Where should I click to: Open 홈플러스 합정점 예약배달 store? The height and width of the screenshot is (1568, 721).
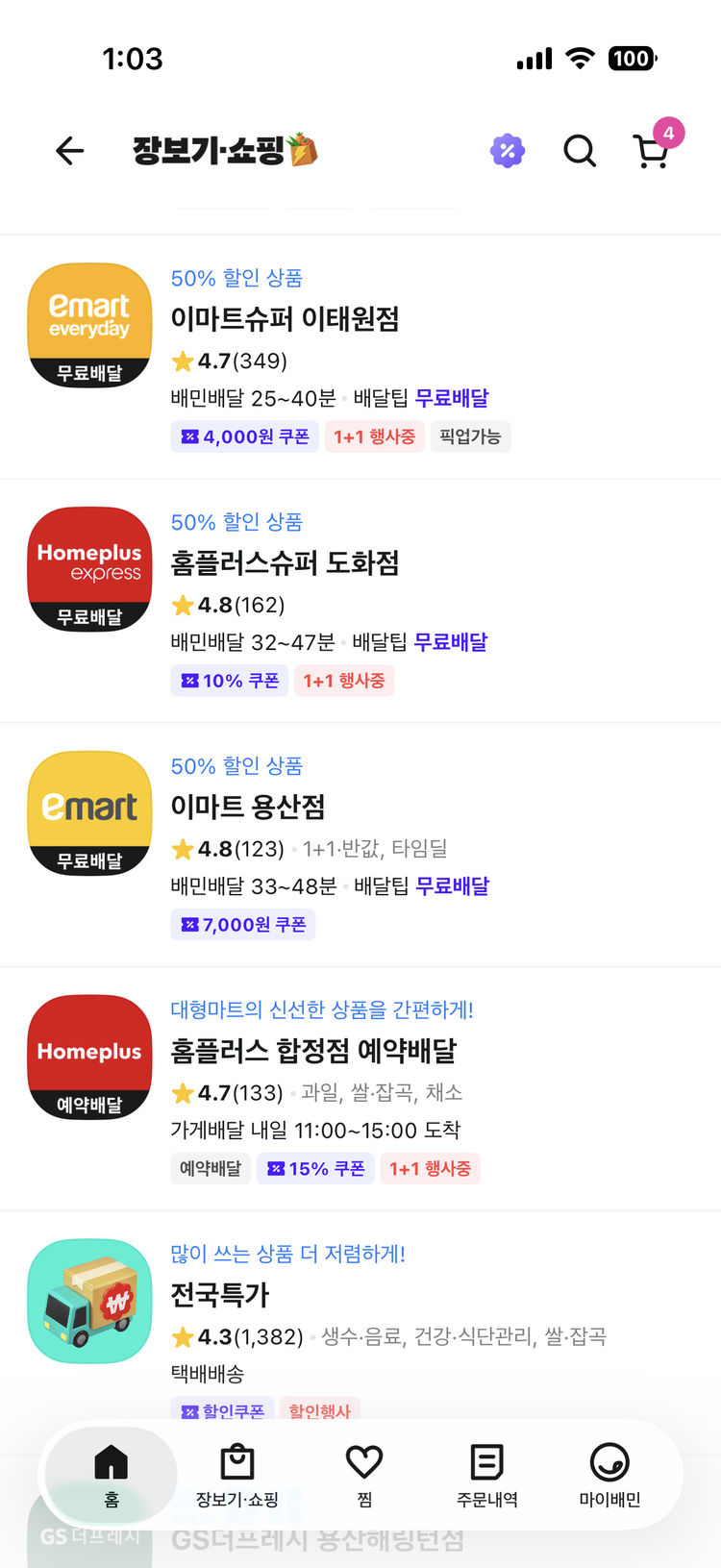pyautogui.click(x=313, y=1052)
